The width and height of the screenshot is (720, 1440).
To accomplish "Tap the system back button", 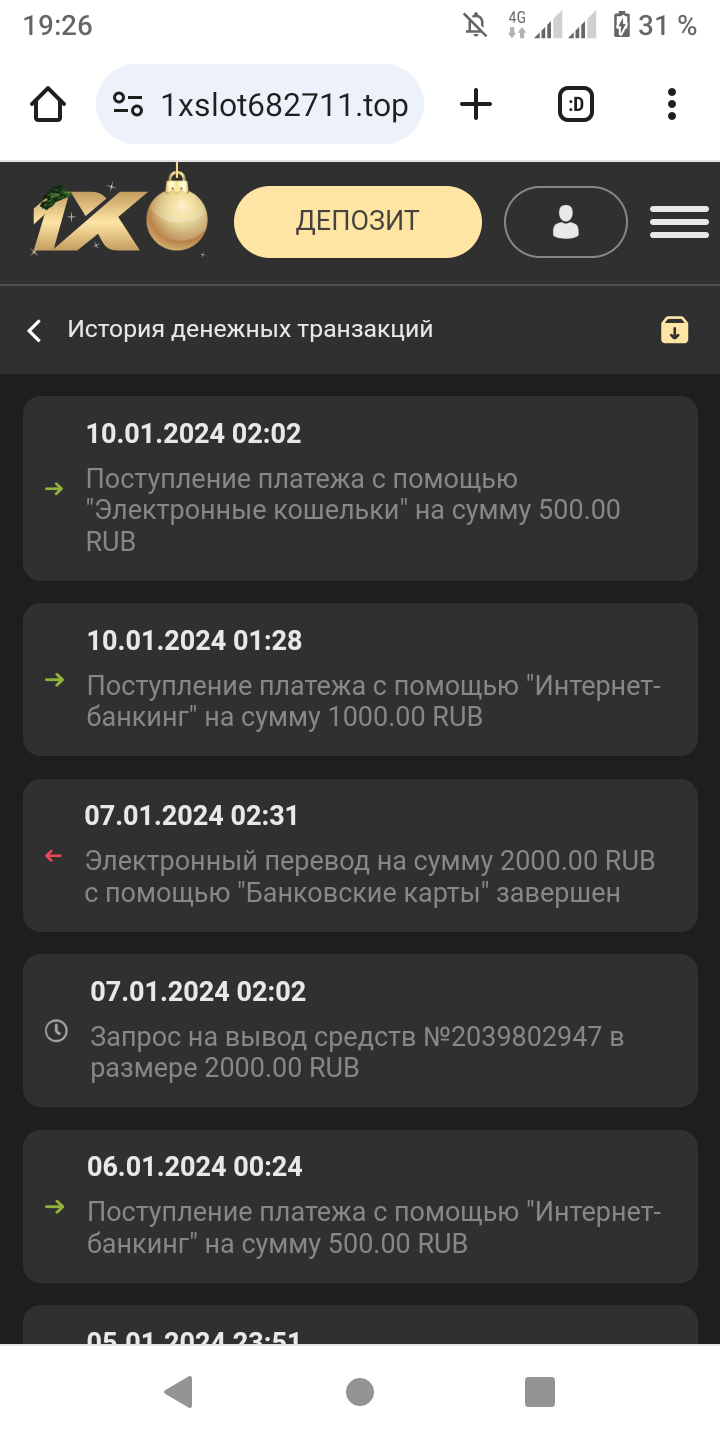I will [178, 1392].
